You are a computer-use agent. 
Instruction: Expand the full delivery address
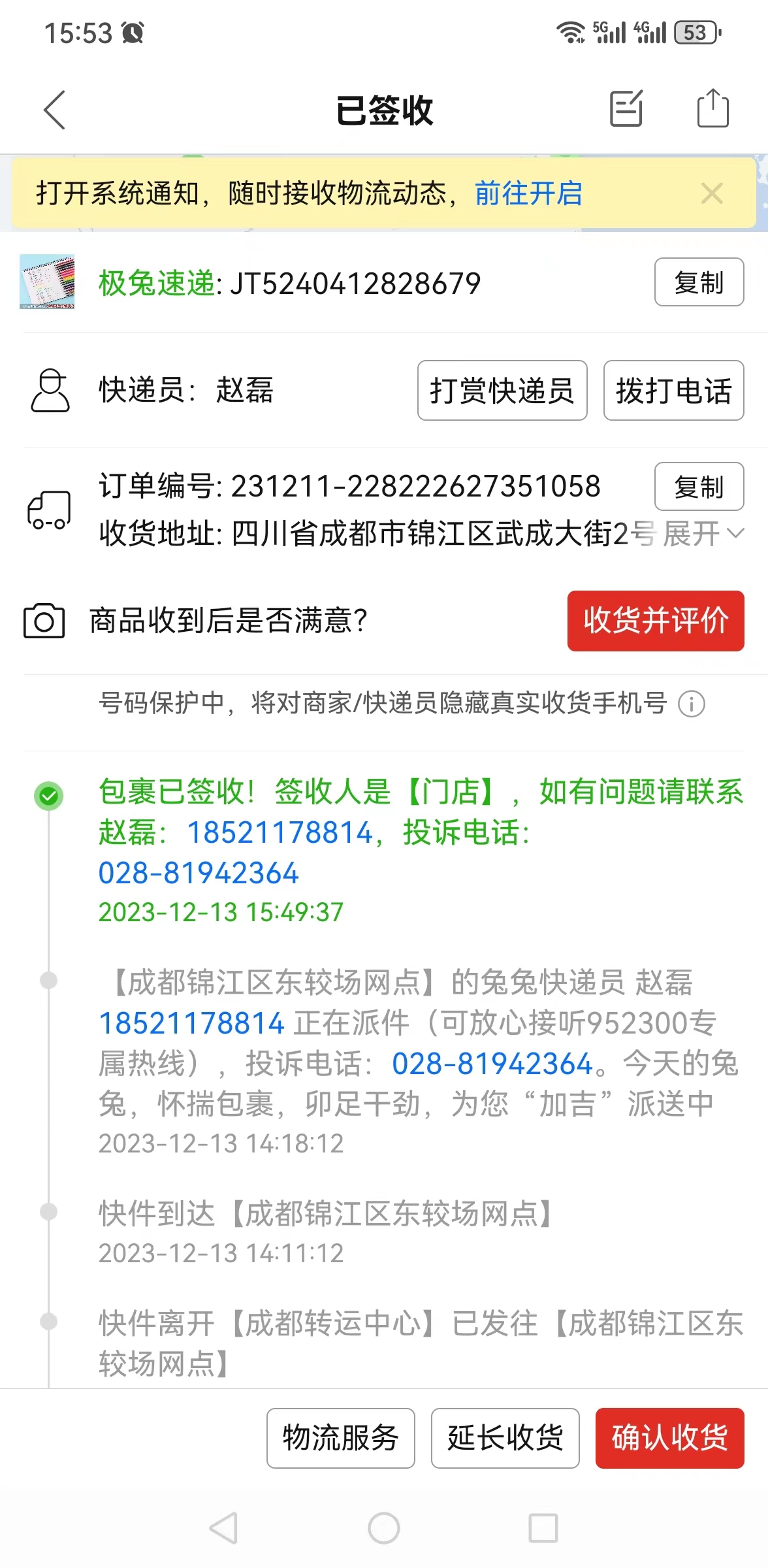coord(703,534)
